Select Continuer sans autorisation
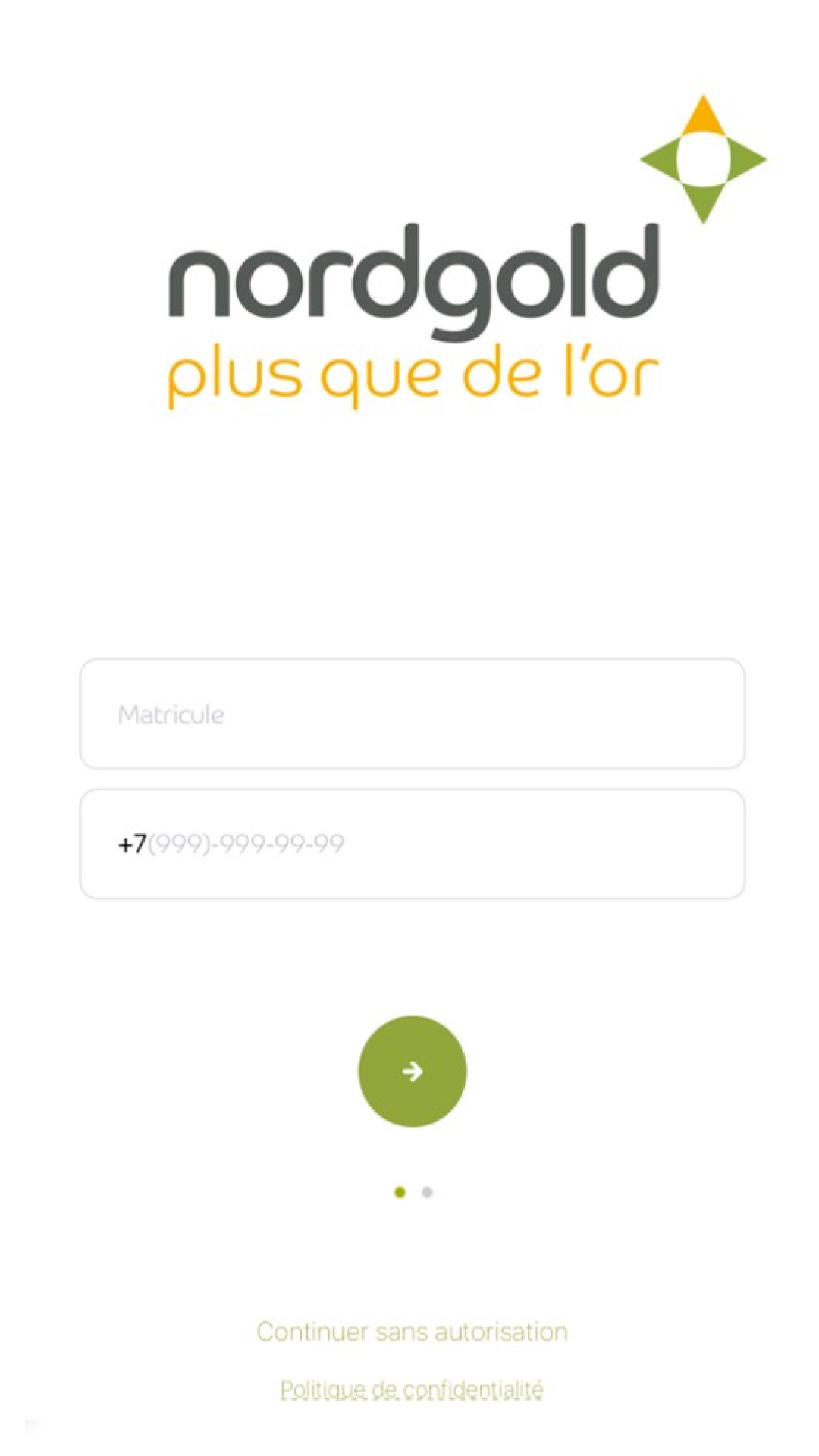 click(412, 1332)
